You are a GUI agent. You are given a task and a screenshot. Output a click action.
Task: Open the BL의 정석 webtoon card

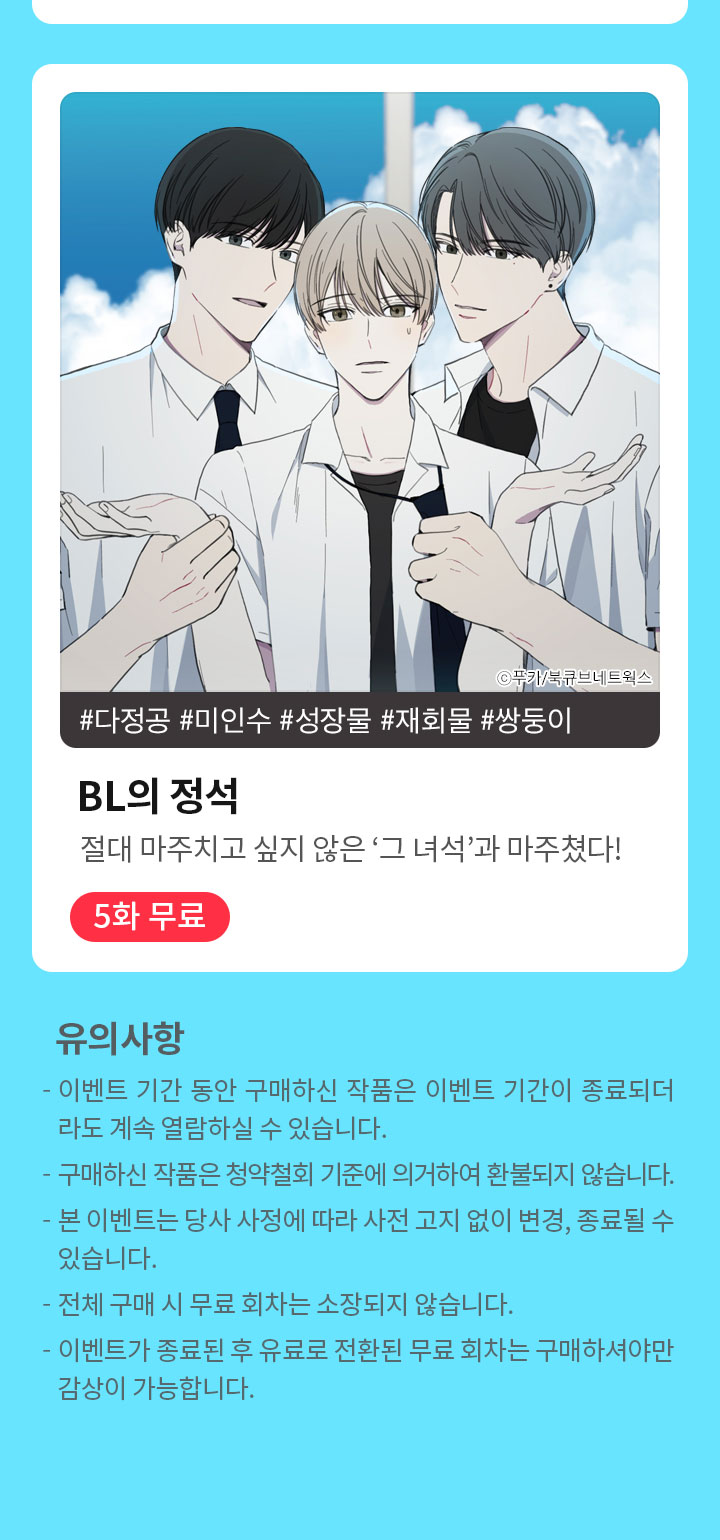pyautogui.click(x=359, y=420)
